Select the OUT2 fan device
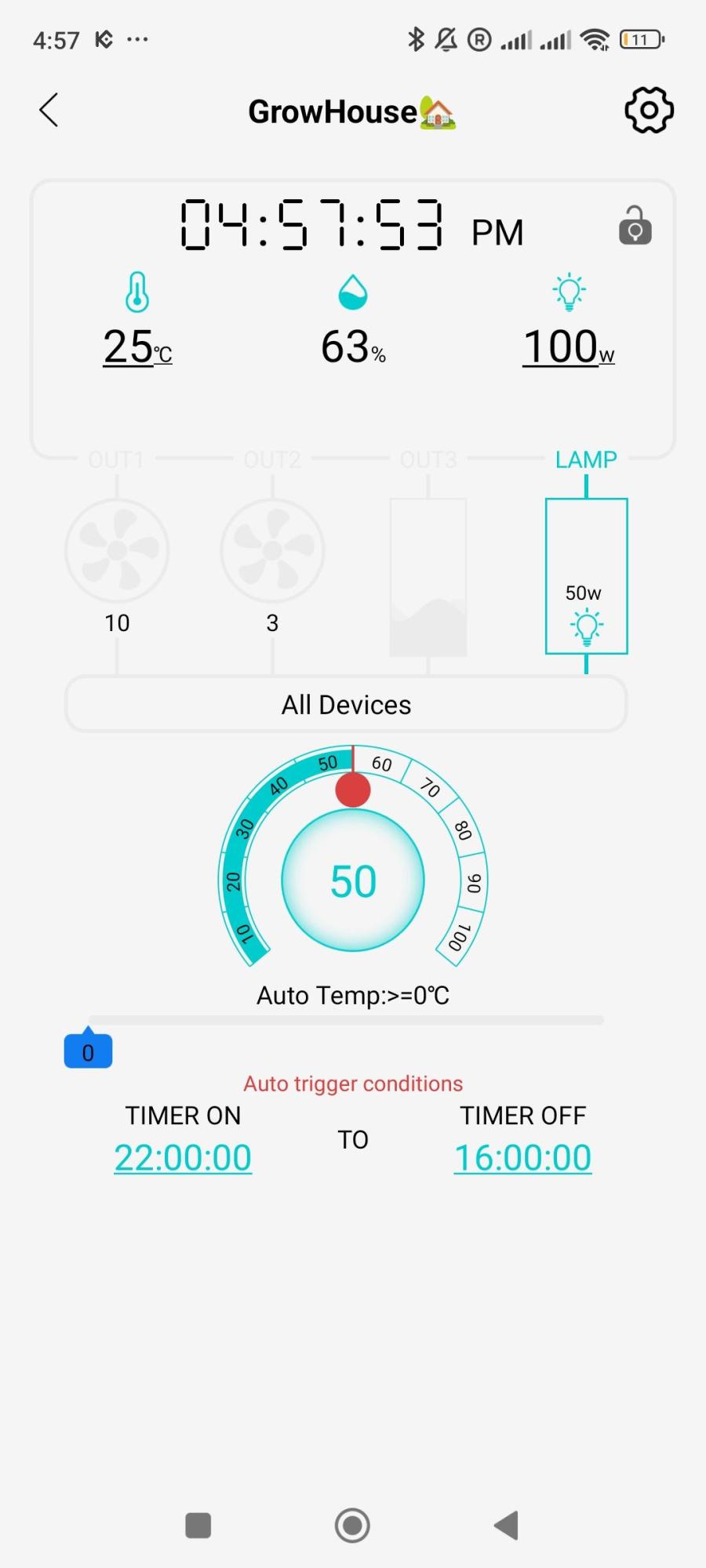The width and height of the screenshot is (706, 1568). [272, 550]
